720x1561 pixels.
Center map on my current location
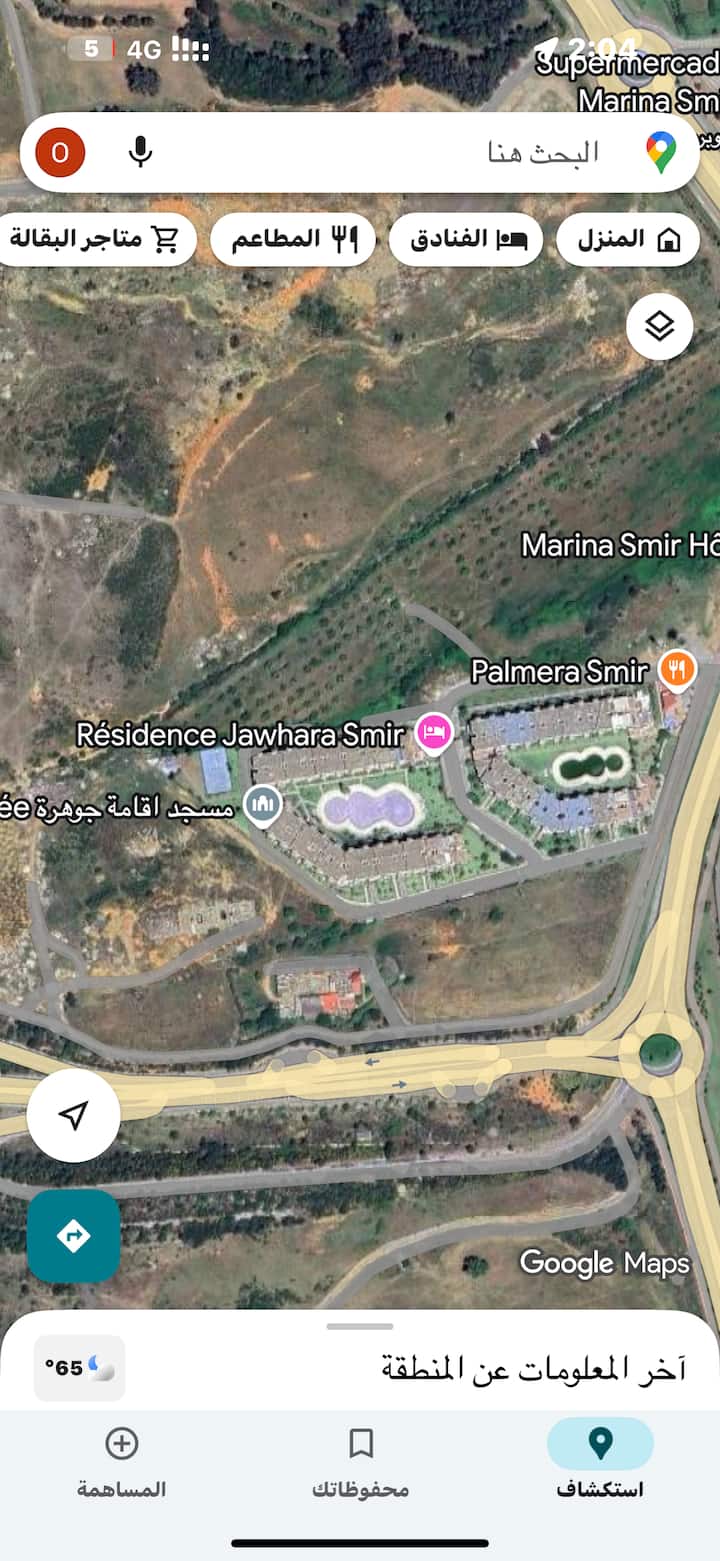pos(74,1115)
